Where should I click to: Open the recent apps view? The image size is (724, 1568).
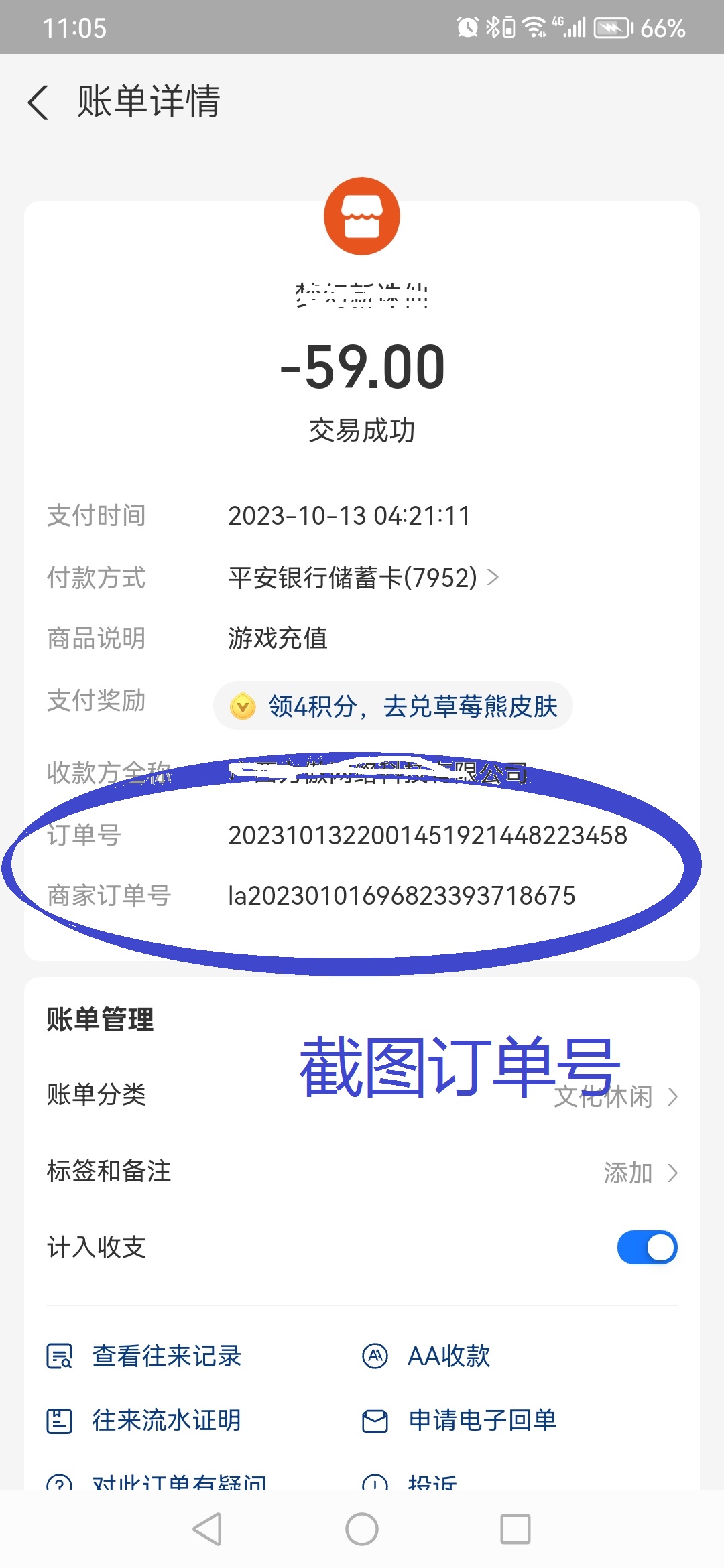515,1529
